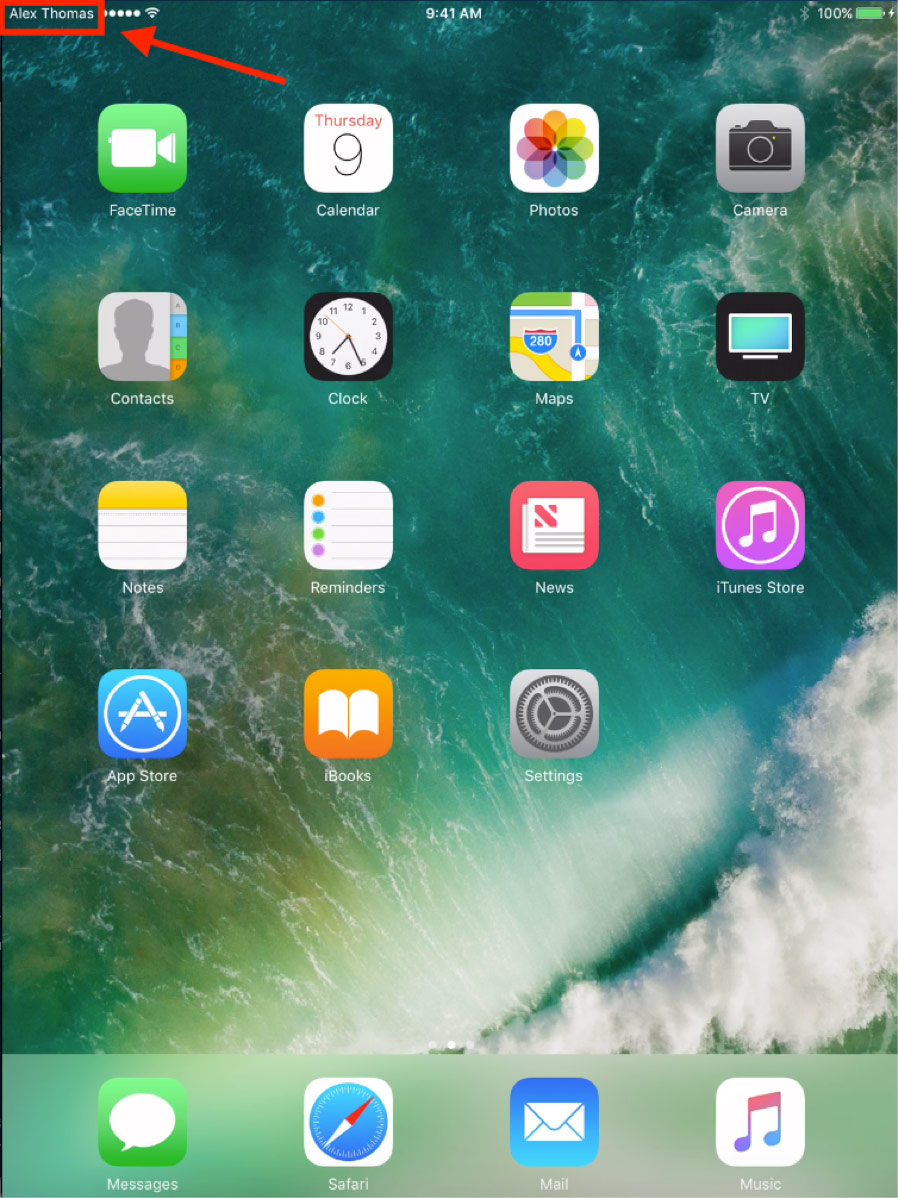This screenshot has width=898, height=1198.
Task: Open the News app
Action: tap(554, 526)
